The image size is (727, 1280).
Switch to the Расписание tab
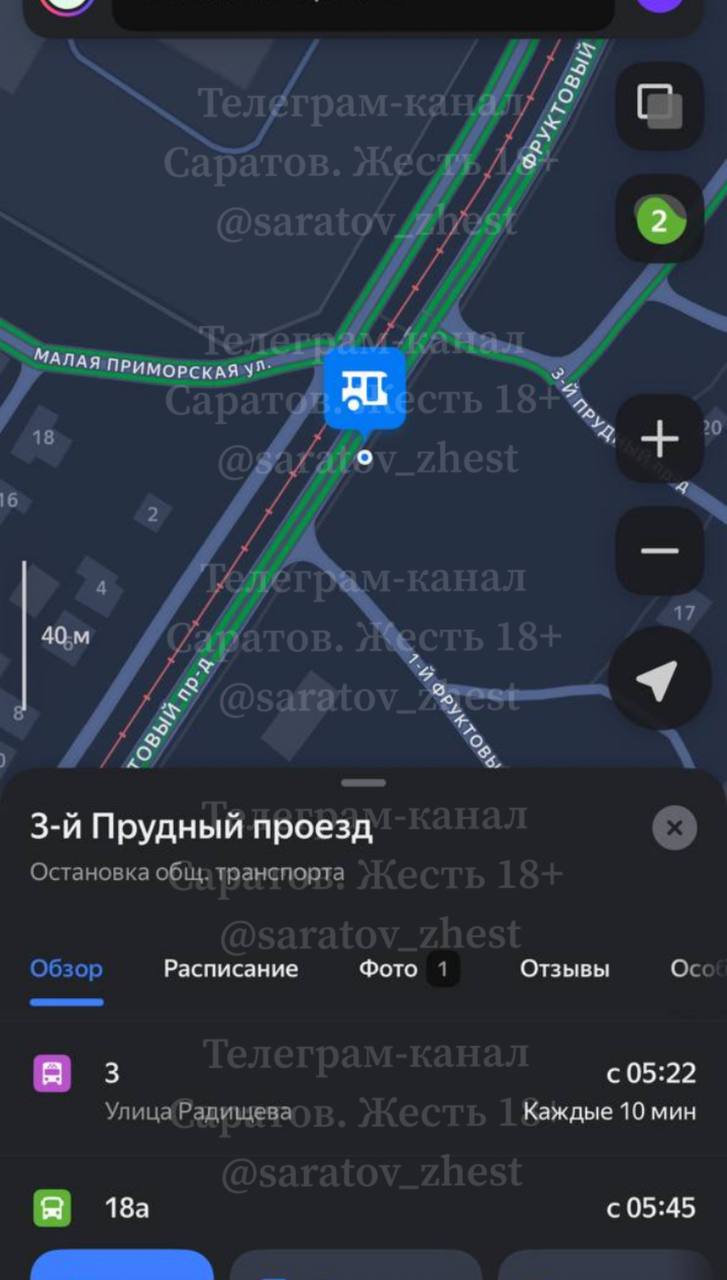pos(231,968)
